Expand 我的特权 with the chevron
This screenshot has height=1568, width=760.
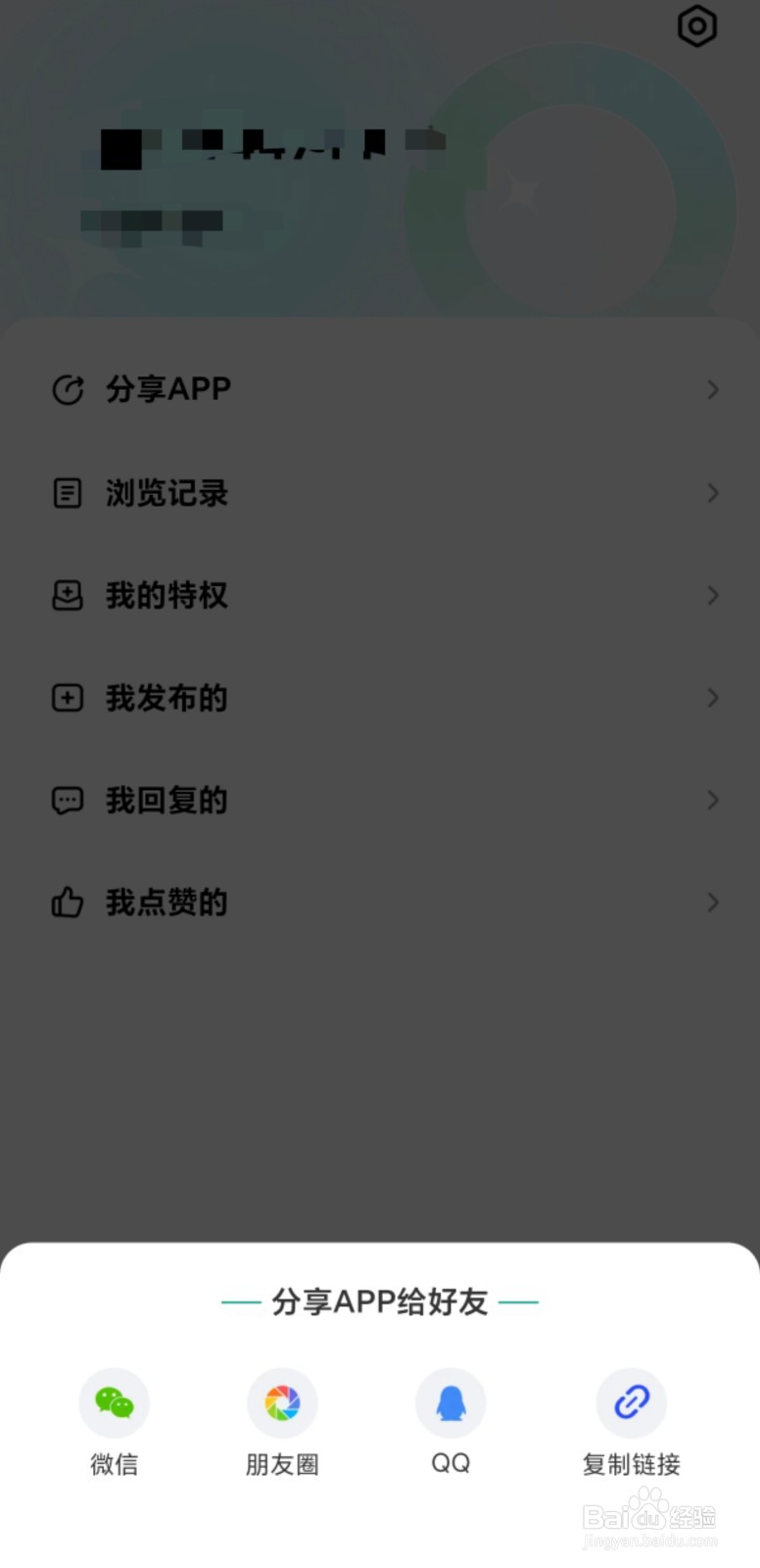pos(713,596)
